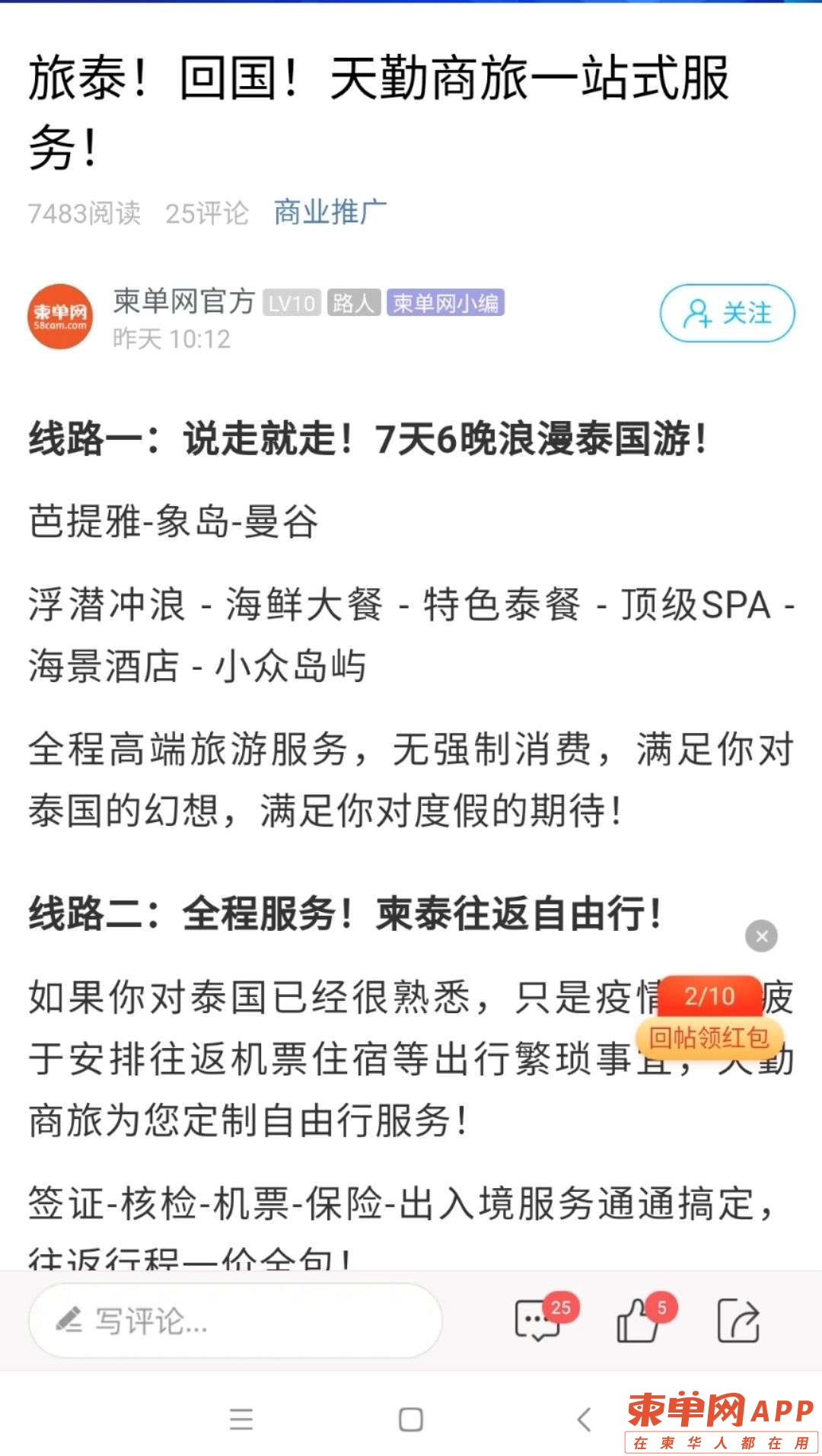Open the 商业推广 link
Viewport: 822px width, 1456px height.
[330, 212]
